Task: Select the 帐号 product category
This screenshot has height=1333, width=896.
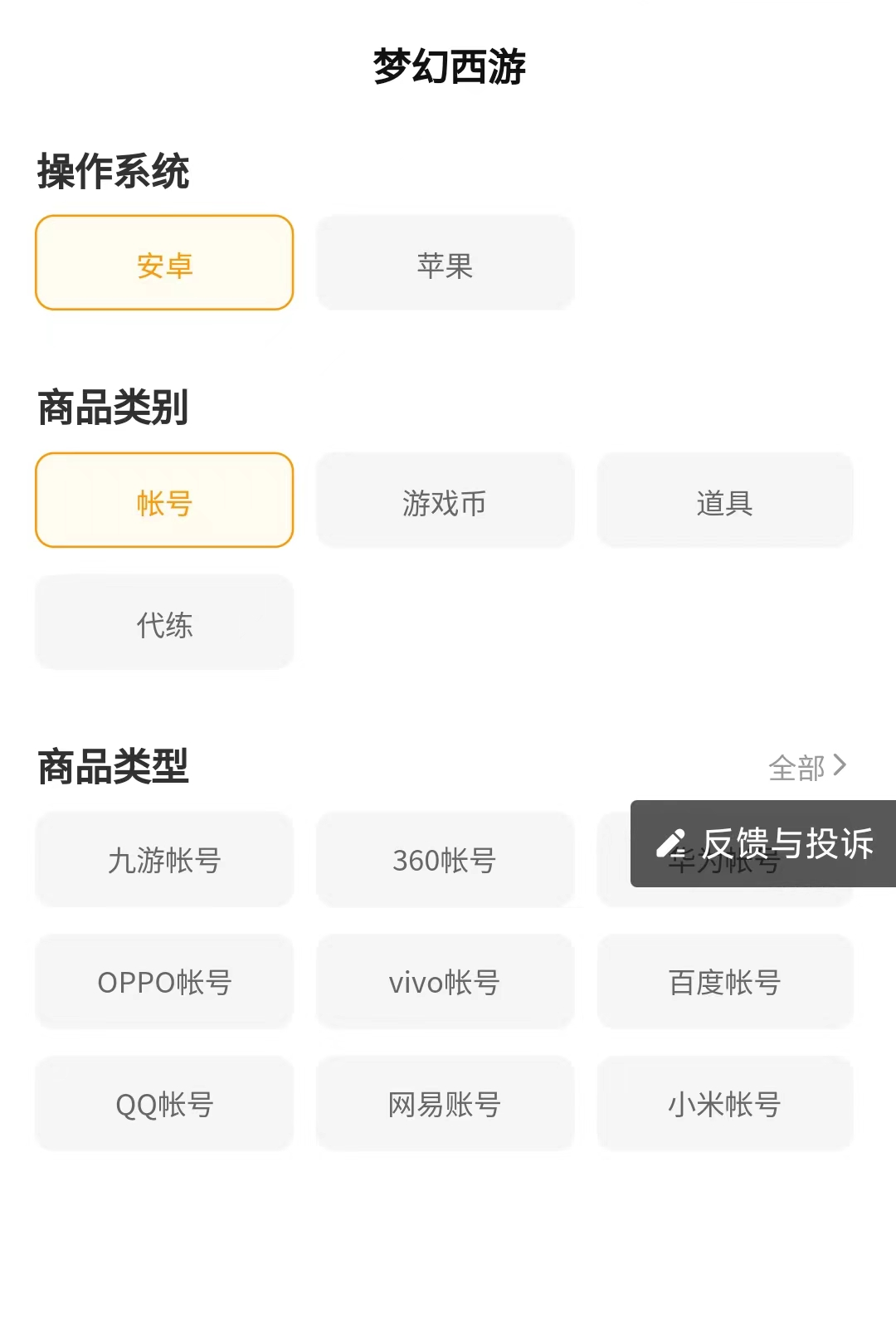Action: [164, 500]
